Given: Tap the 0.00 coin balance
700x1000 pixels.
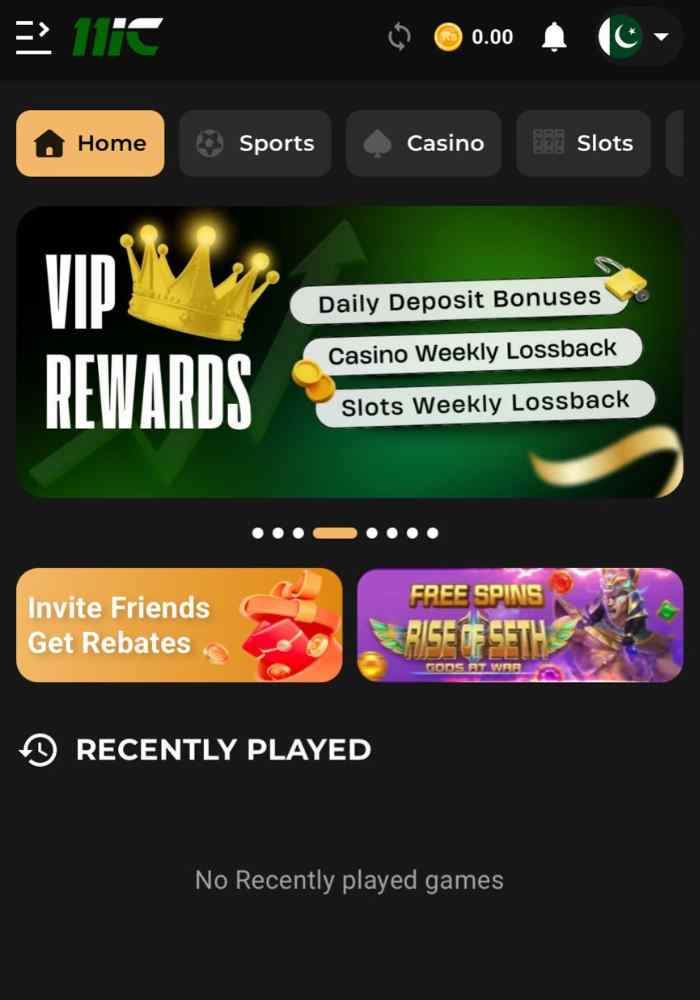Looking at the screenshot, I should point(474,38).
